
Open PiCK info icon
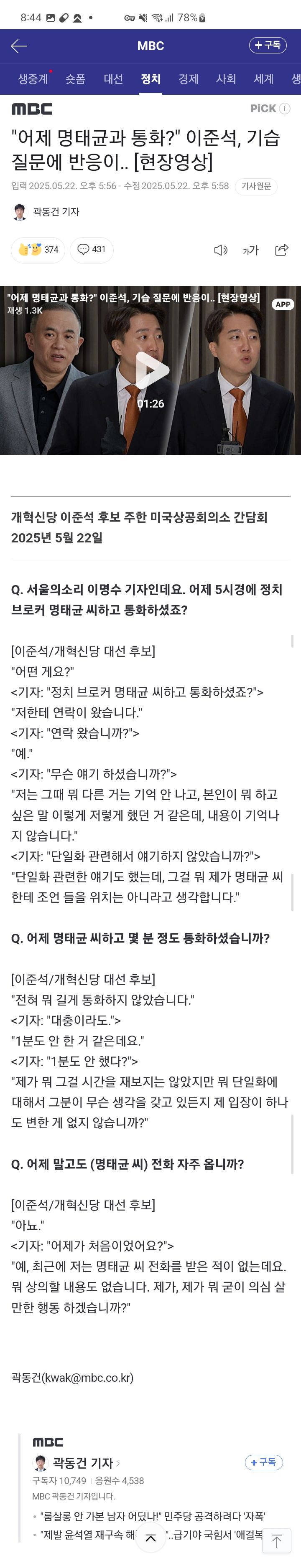[285, 108]
